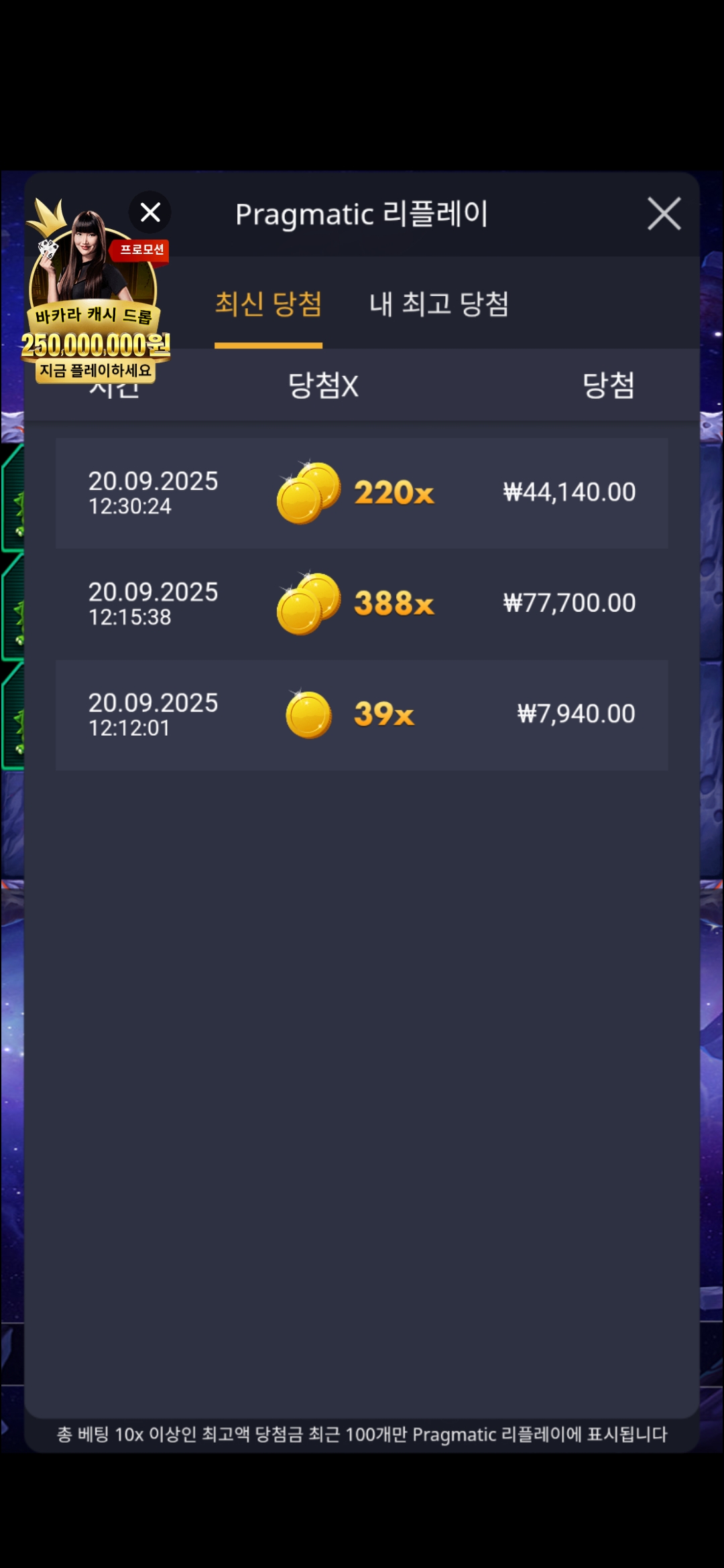This screenshot has width=724, height=1568.
Task: Switch to the 내 최고 당첨 tab
Action: point(439,304)
